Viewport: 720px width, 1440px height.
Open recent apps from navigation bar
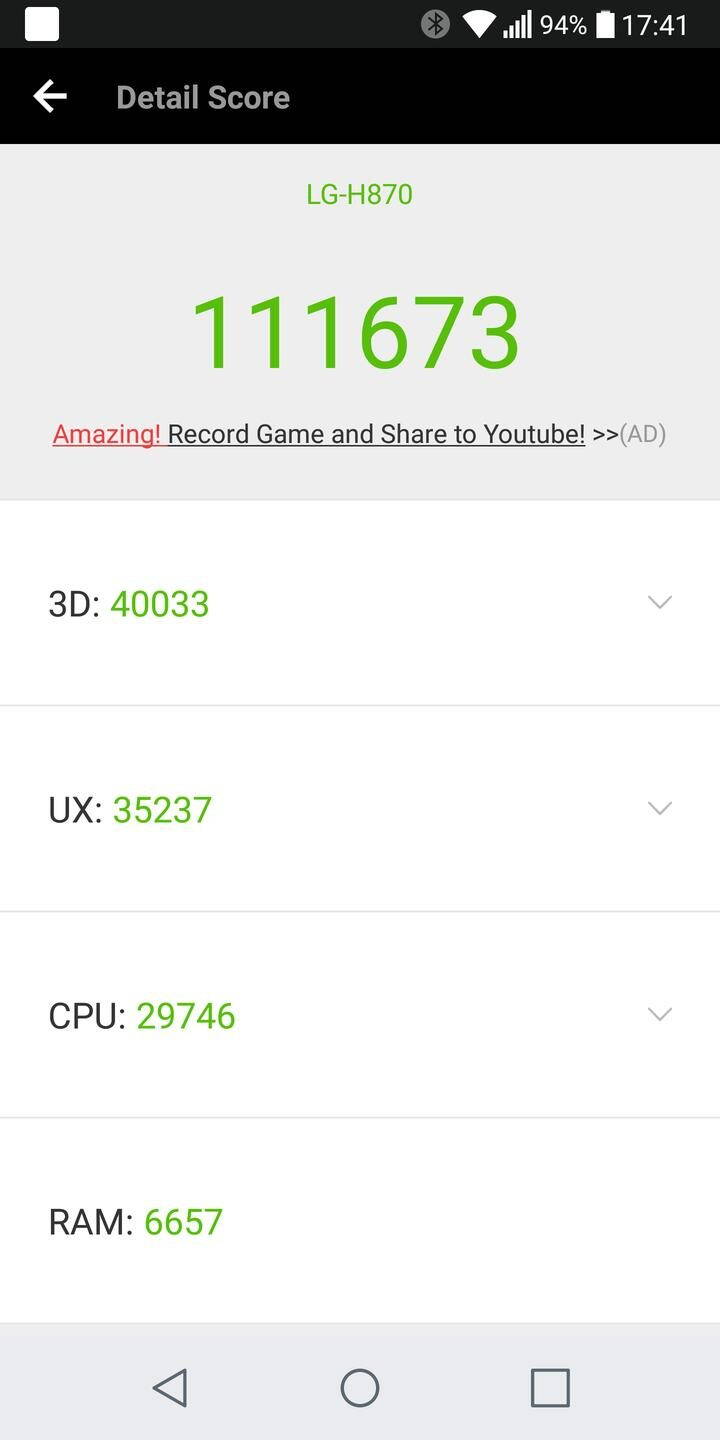[550, 1387]
